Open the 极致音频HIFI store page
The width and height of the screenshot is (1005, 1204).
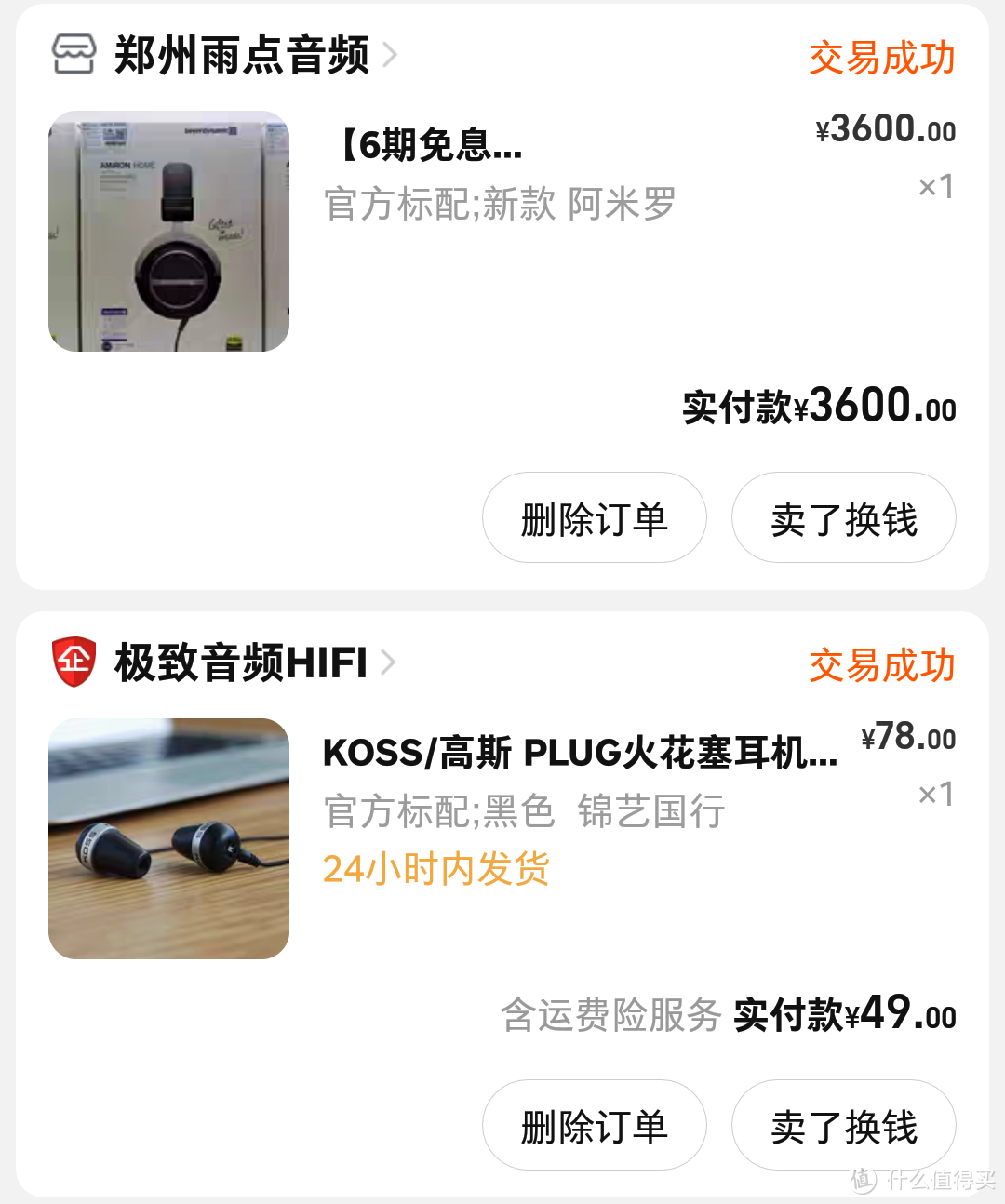point(241,663)
